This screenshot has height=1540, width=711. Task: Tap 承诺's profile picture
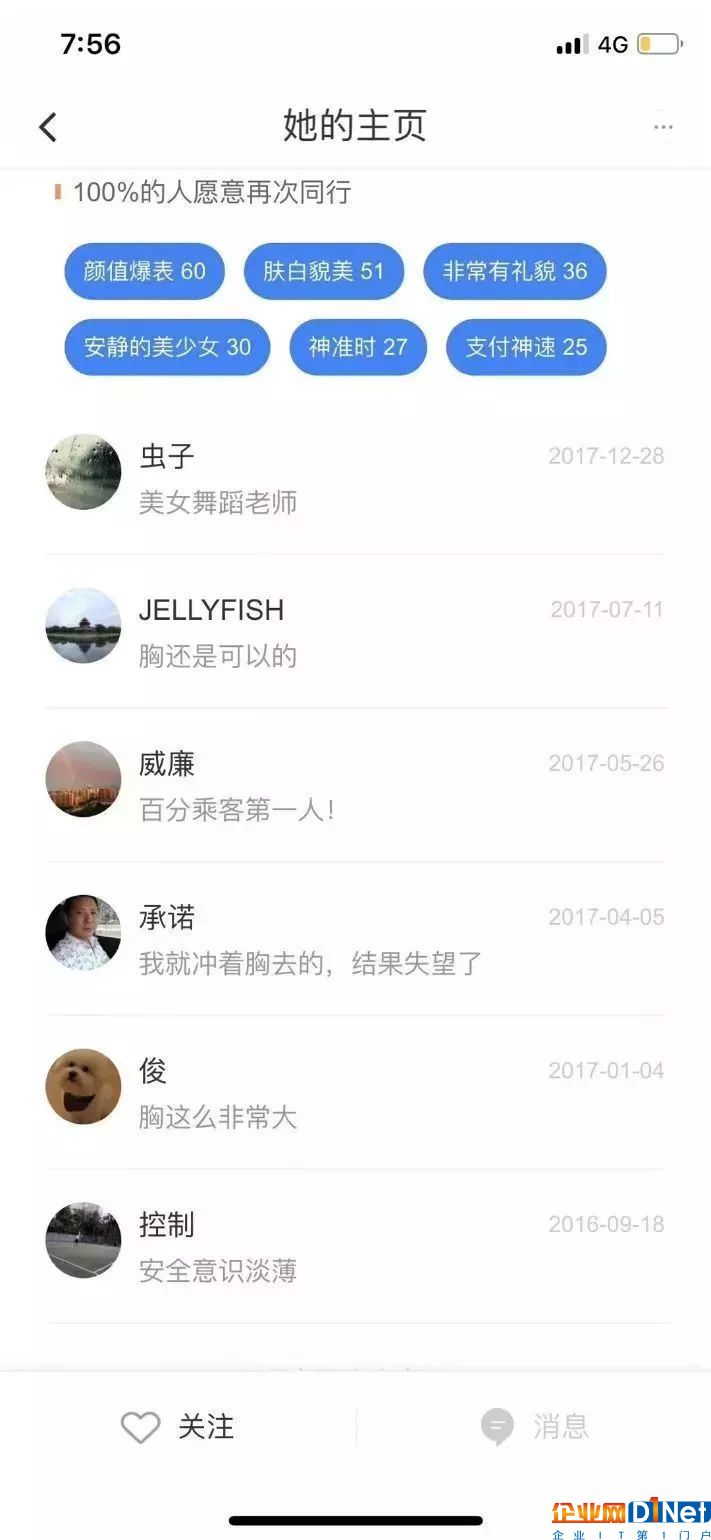pyautogui.click(x=83, y=933)
